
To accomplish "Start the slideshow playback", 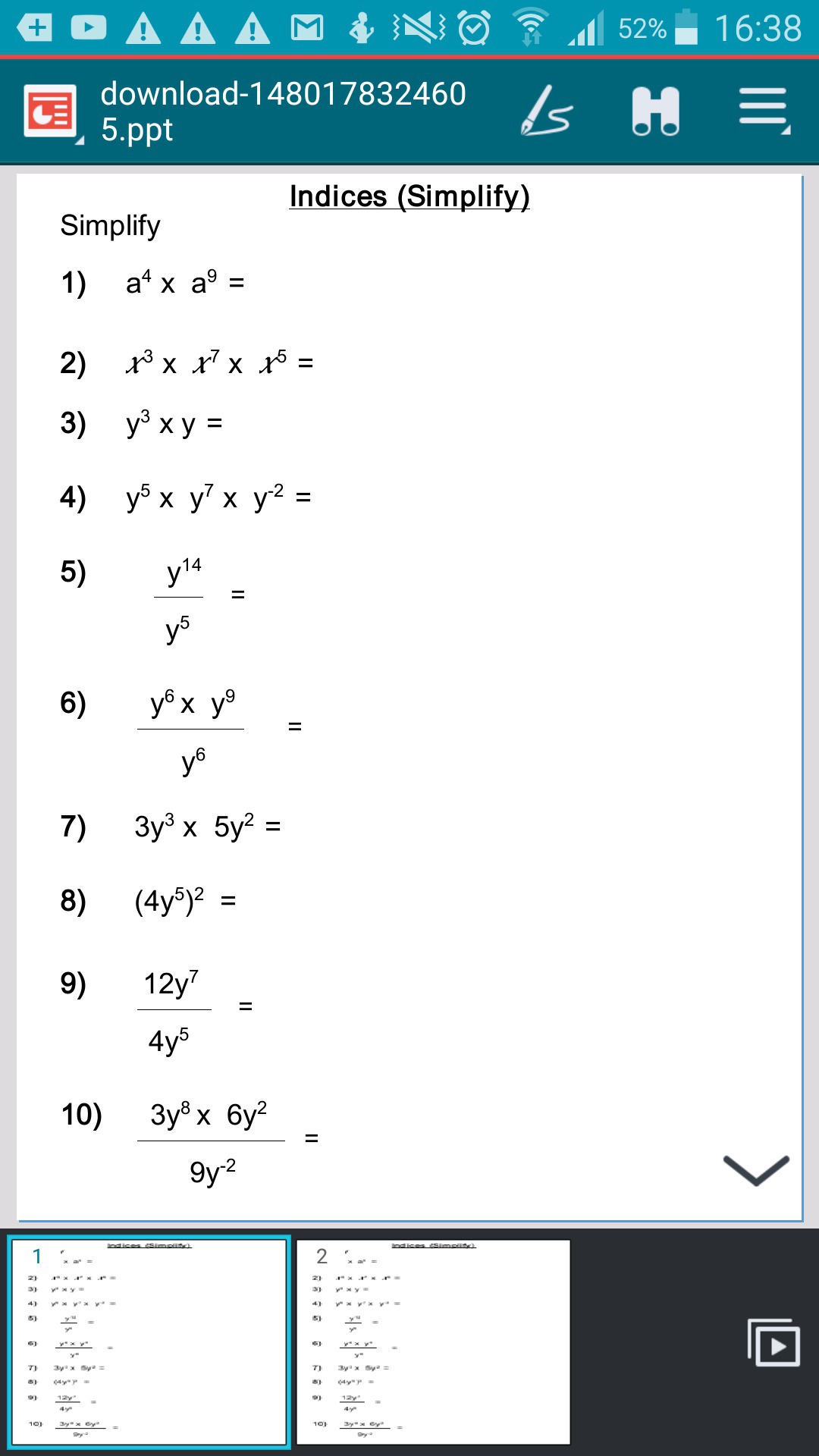I will [x=773, y=1343].
